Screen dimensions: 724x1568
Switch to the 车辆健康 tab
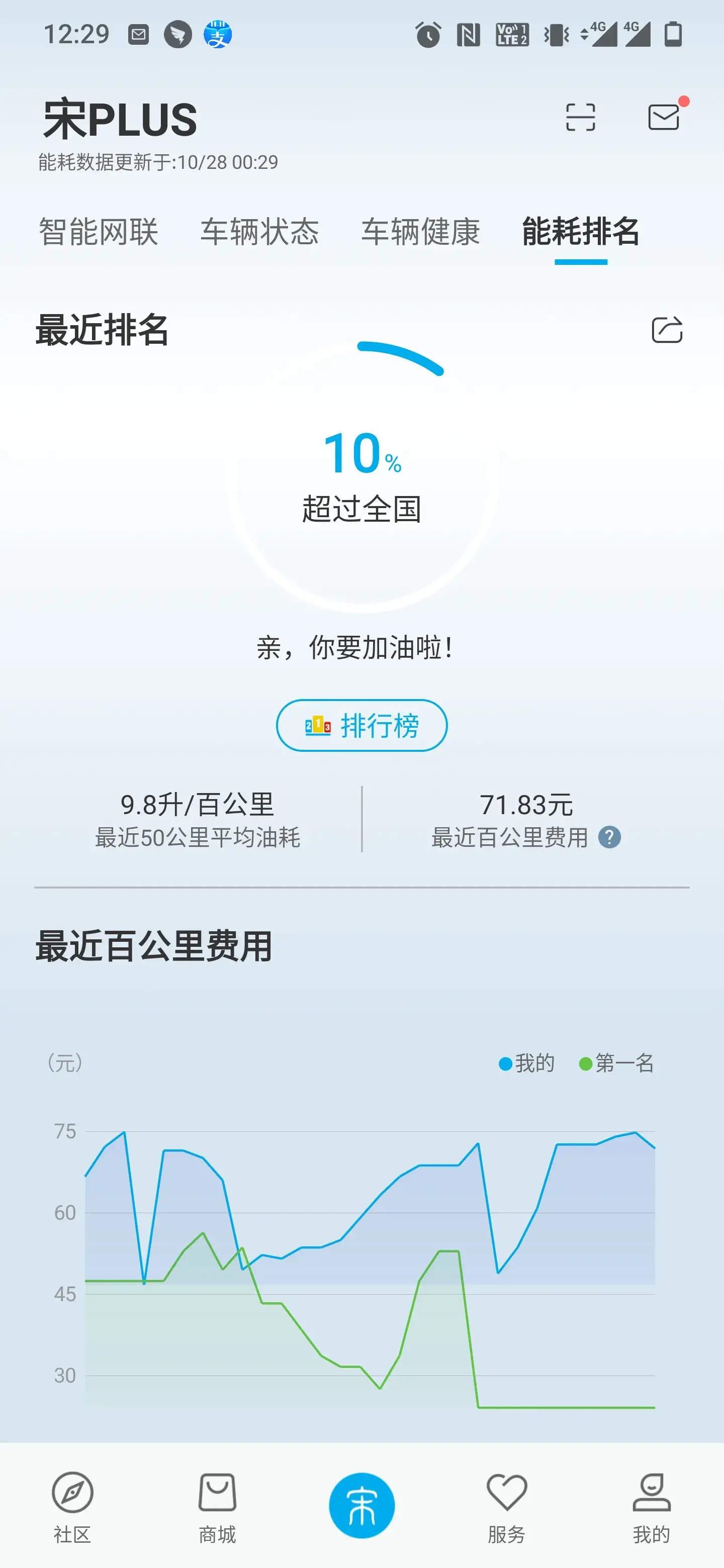[421, 232]
